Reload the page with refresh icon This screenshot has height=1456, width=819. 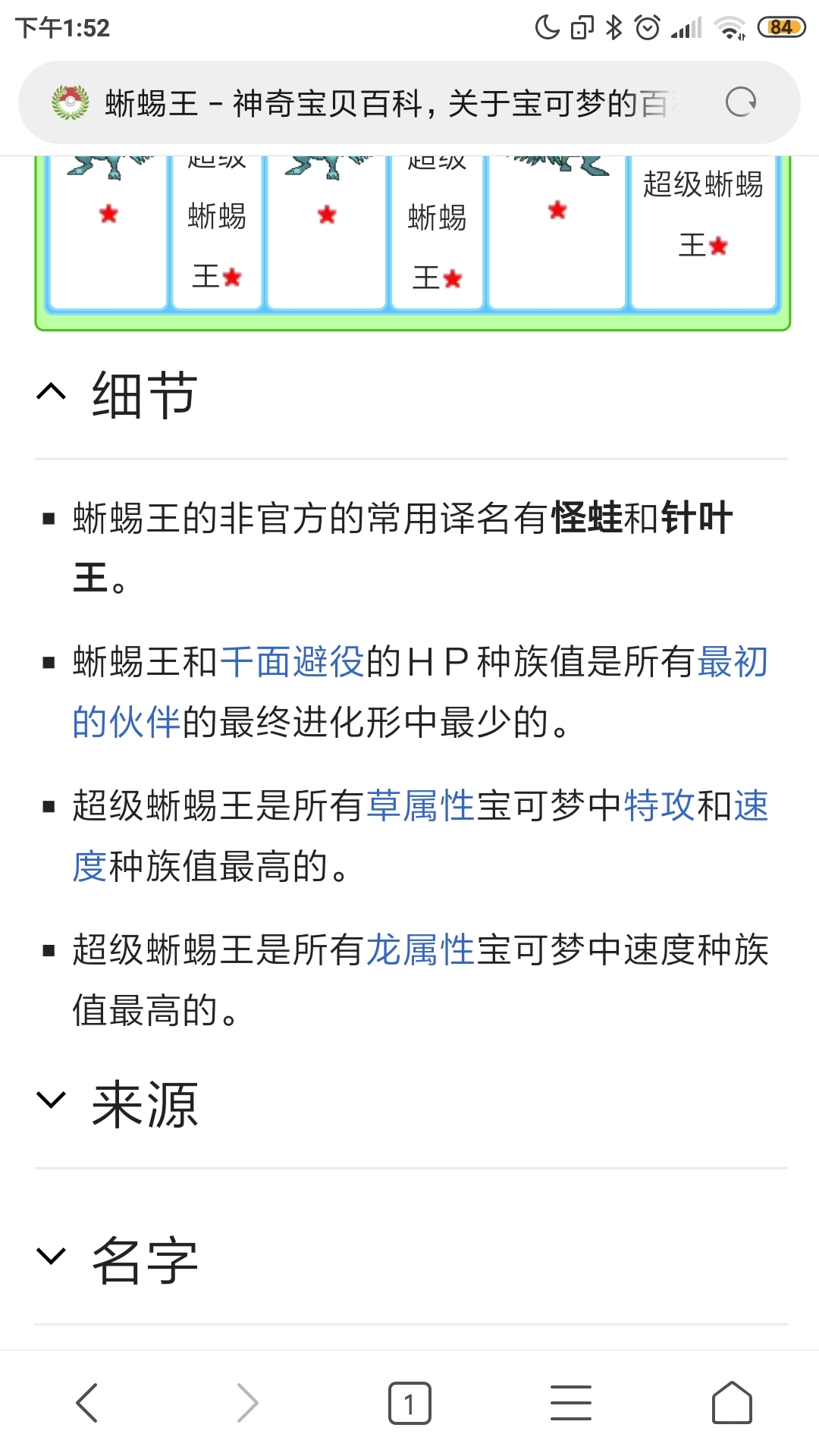740,102
